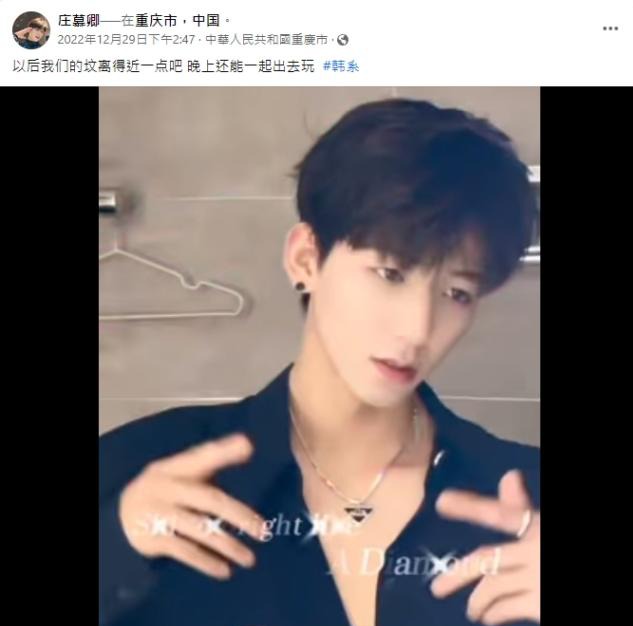Open the poster's profile picture
The width and height of the screenshot is (633, 626).
(30, 30)
